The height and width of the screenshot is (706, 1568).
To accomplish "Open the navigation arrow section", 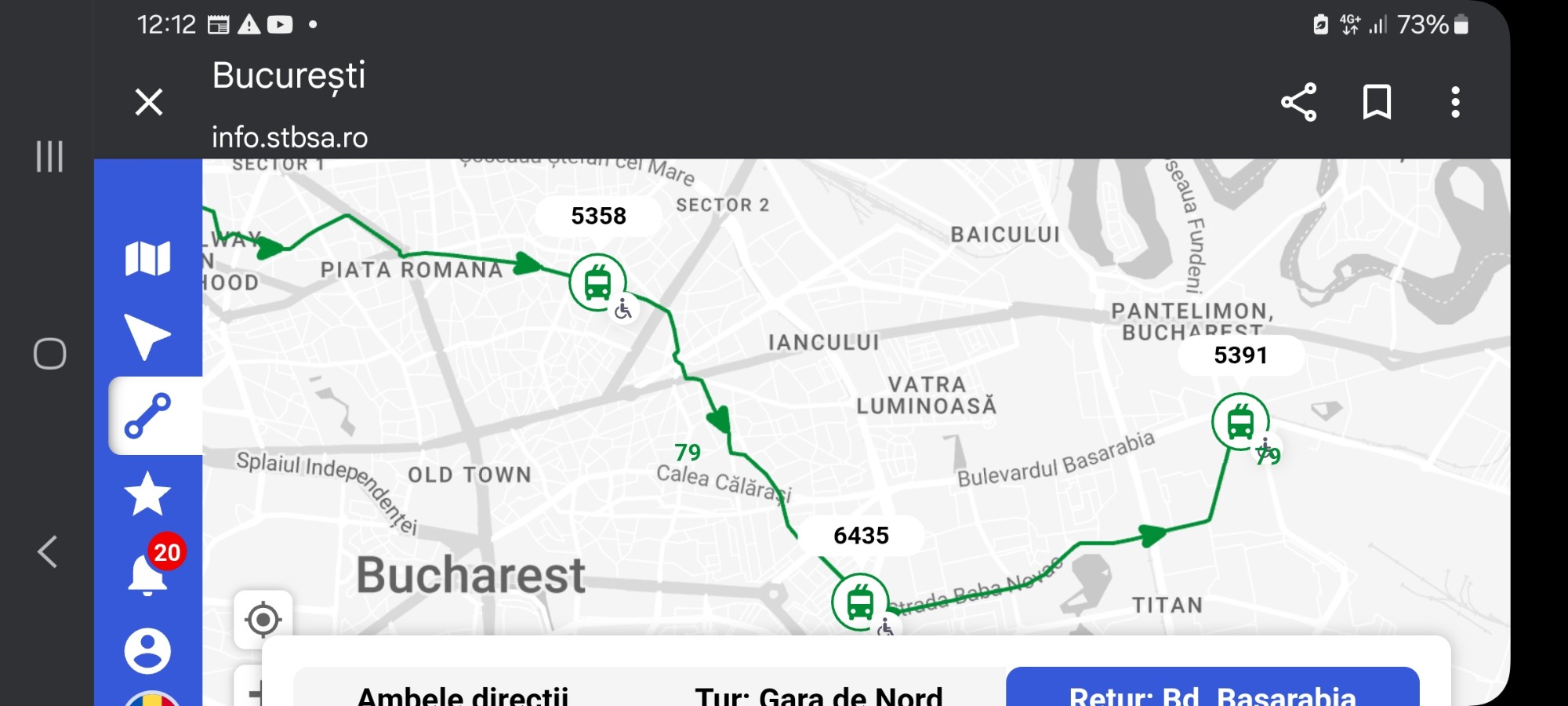I will pyautogui.click(x=147, y=337).
